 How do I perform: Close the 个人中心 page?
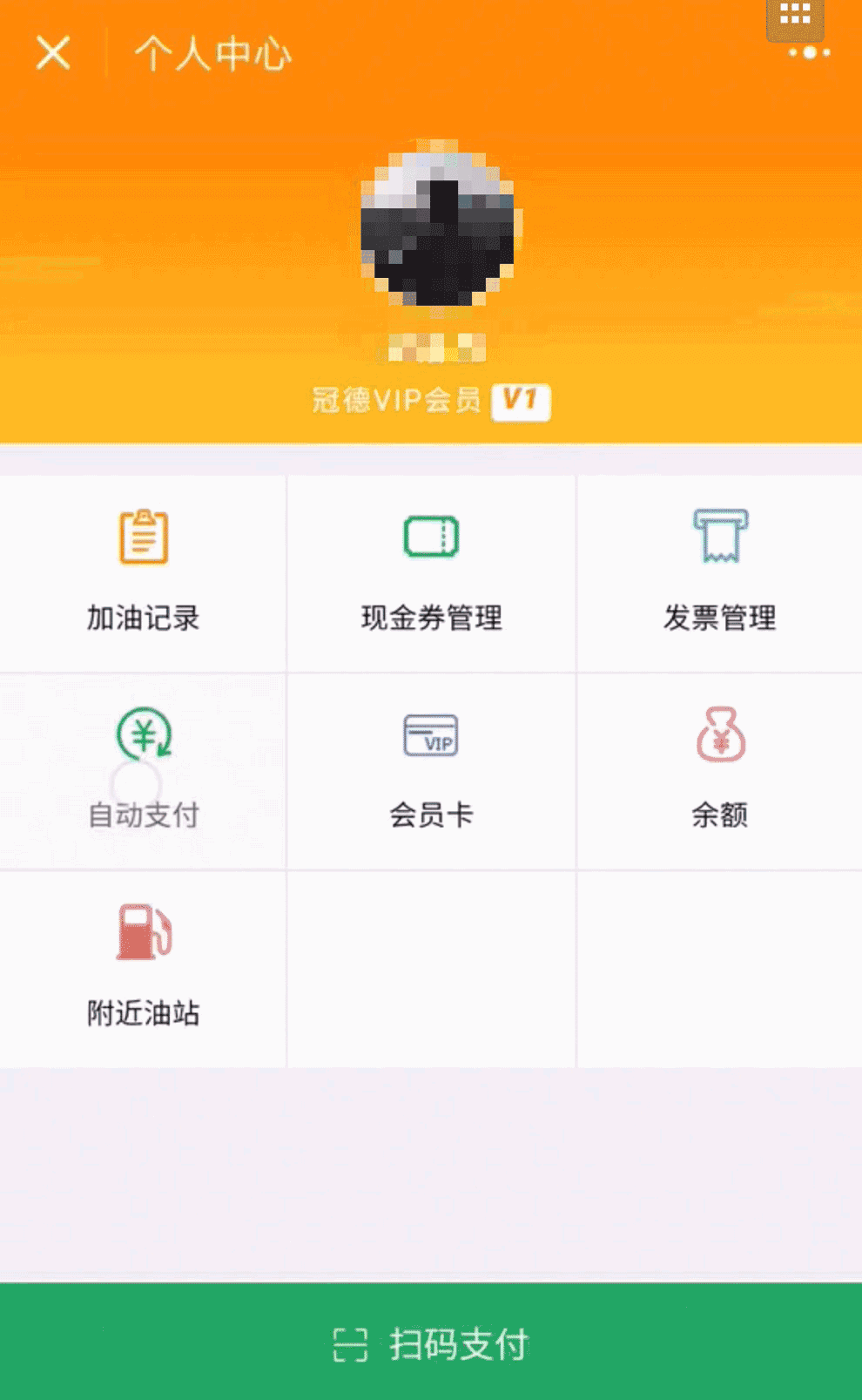pyautogui.click(x=53, y=54)
